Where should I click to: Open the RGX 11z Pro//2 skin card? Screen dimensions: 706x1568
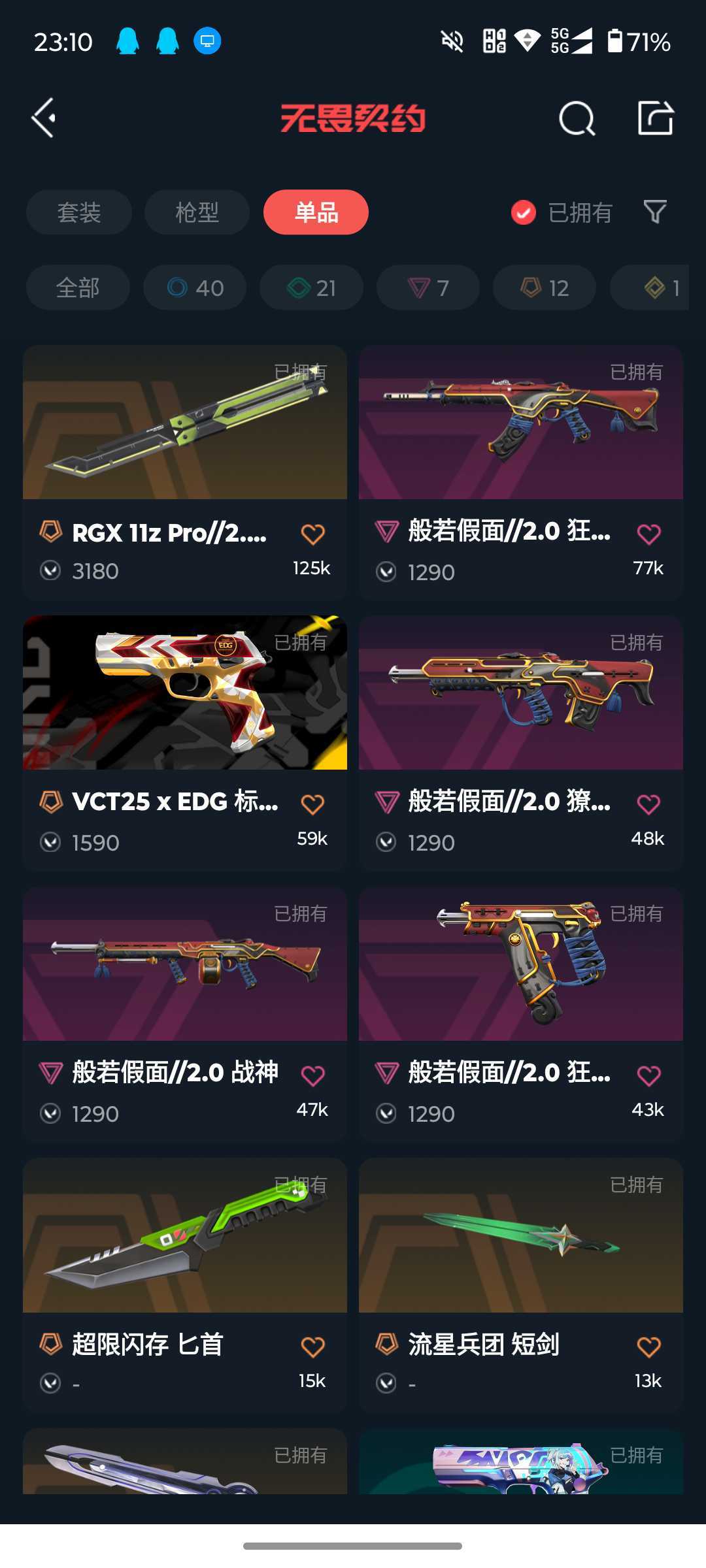pyautogui.click(x=185, y=473)
